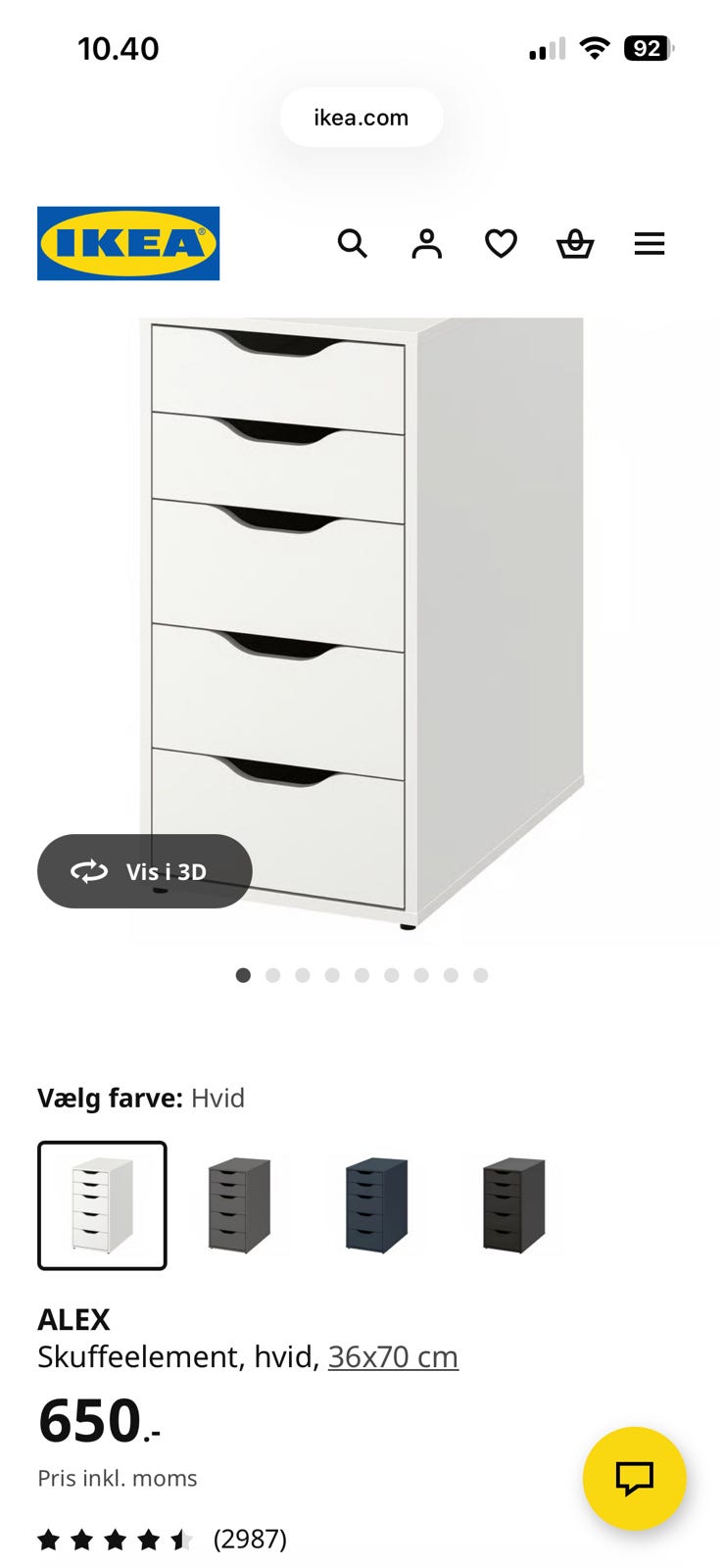Open the search icon

(352, 244)
